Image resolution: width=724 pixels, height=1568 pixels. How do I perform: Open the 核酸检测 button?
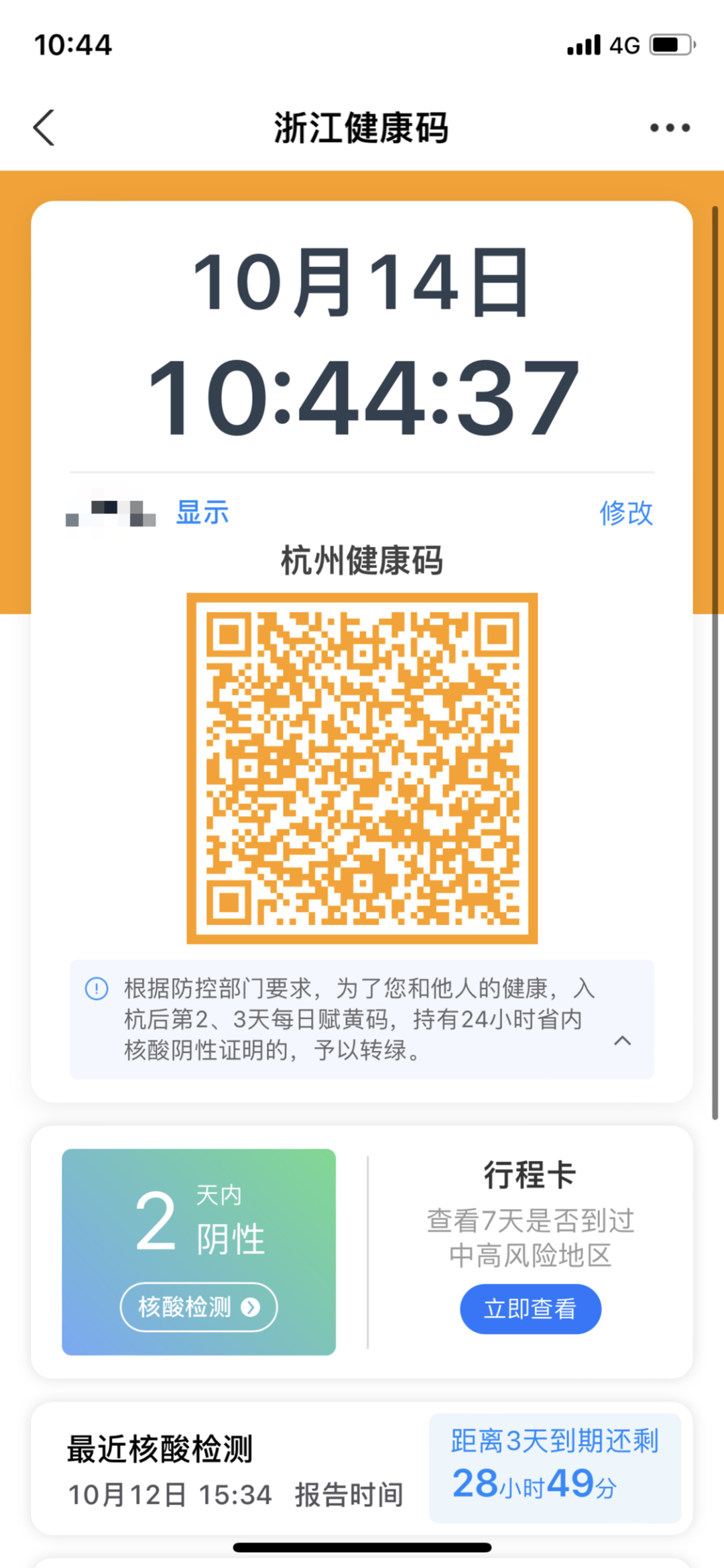198,1307
